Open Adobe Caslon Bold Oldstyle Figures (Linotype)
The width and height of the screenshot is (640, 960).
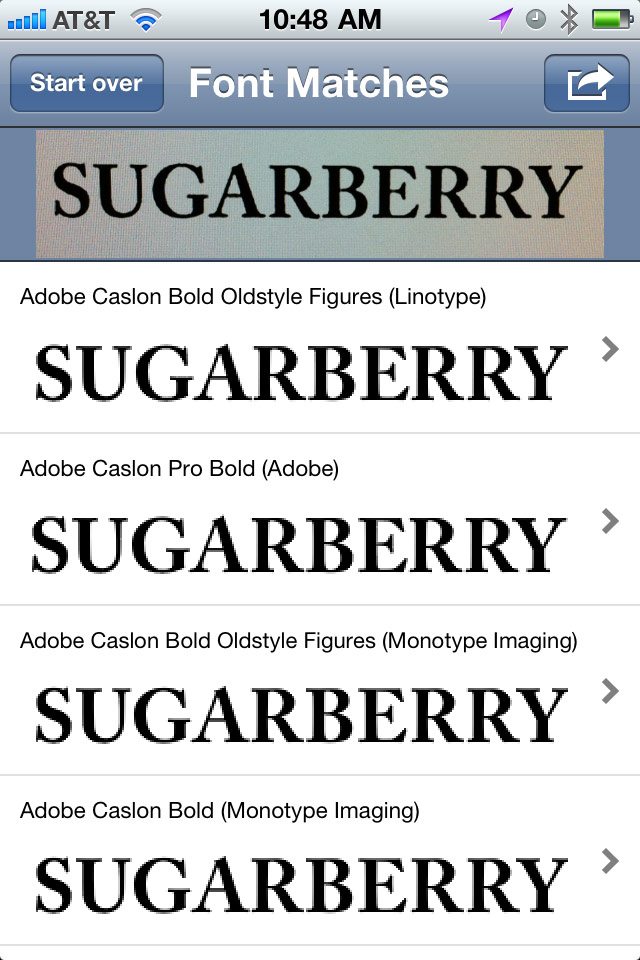pyautogui.click(x=320, y=348)
